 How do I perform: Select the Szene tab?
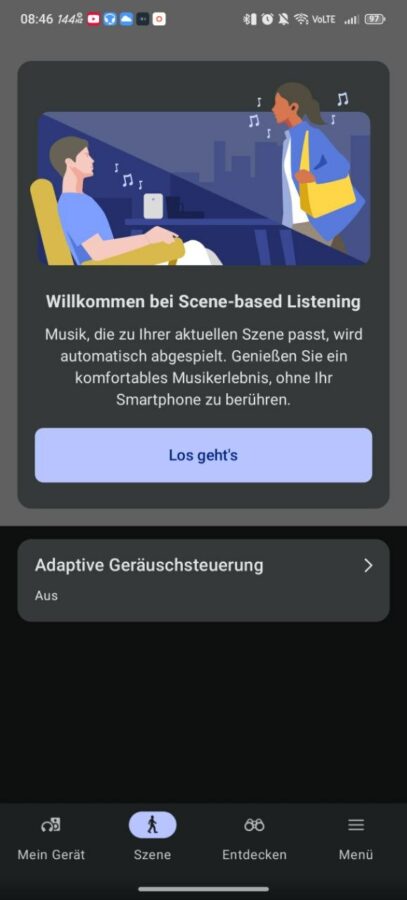coord(152,838)
